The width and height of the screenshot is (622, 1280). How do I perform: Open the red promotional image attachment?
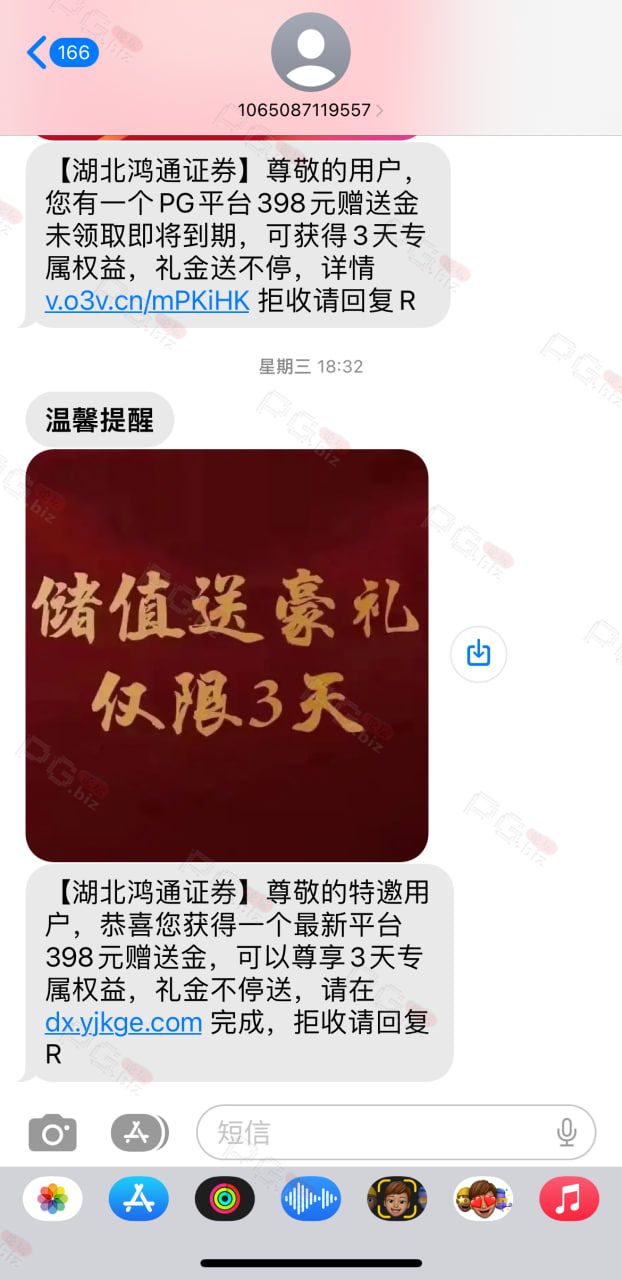coord(227,655)
